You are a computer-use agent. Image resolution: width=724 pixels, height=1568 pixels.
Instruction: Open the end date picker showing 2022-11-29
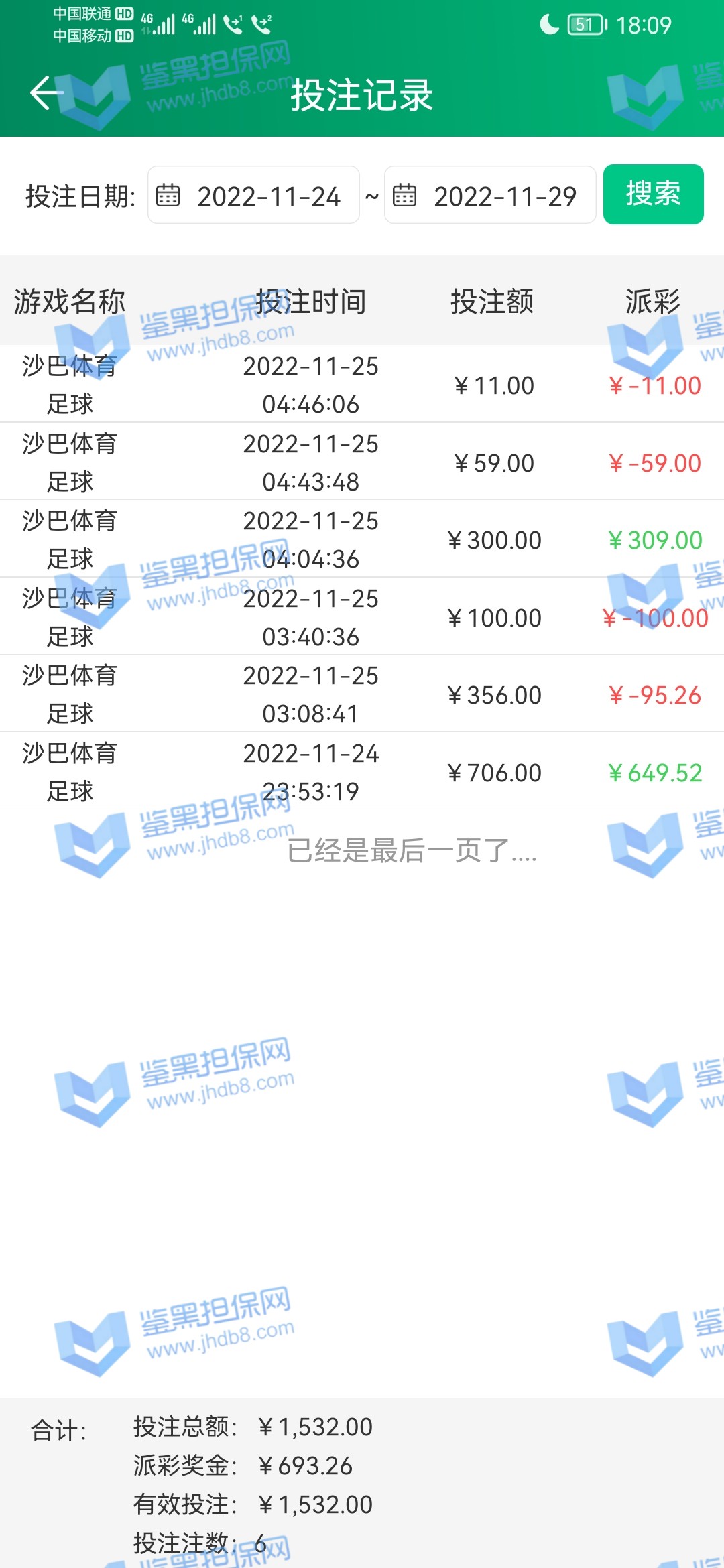(x=490, y=196)
